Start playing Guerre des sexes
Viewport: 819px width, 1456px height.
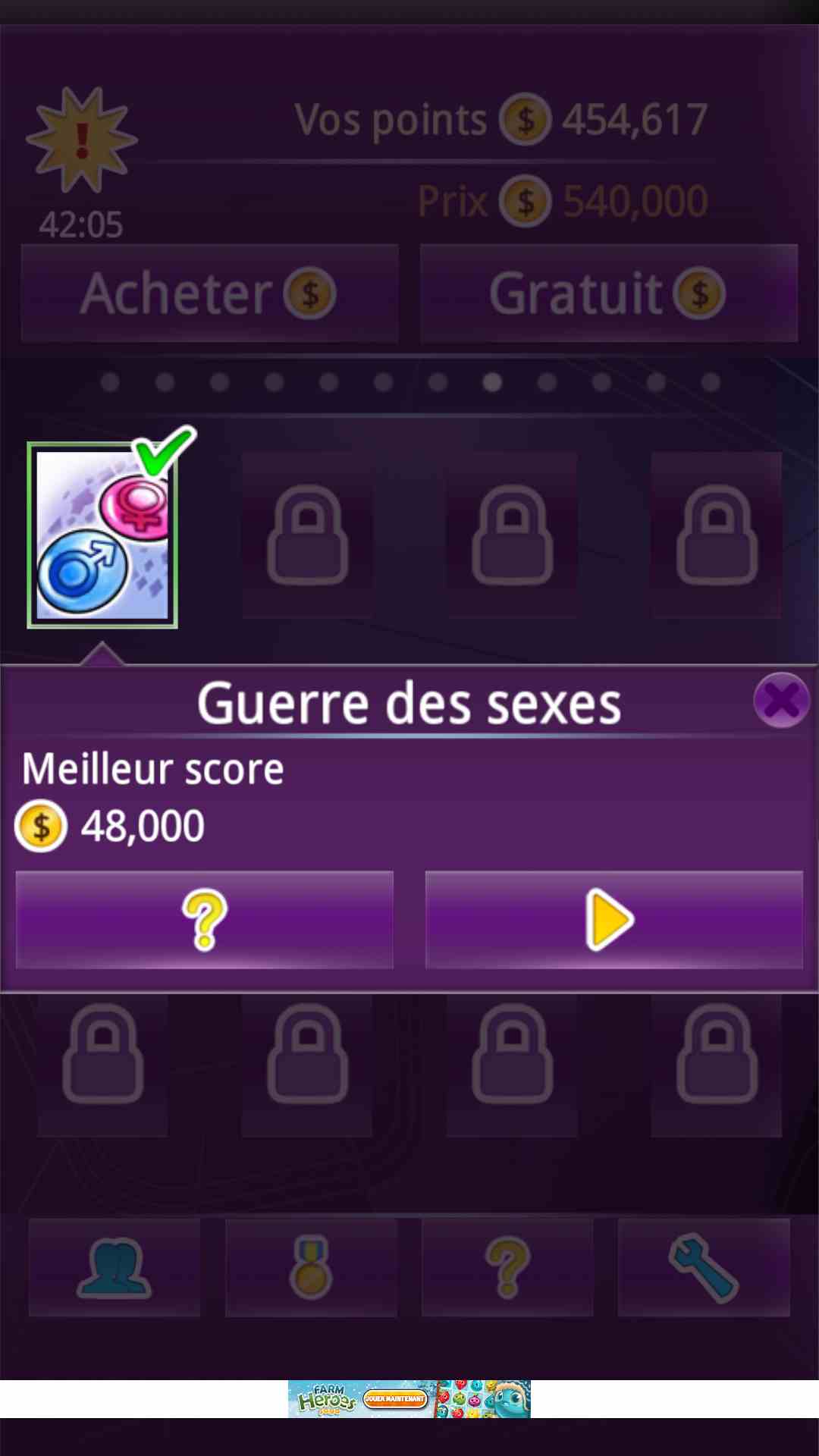tap(613, 920)
